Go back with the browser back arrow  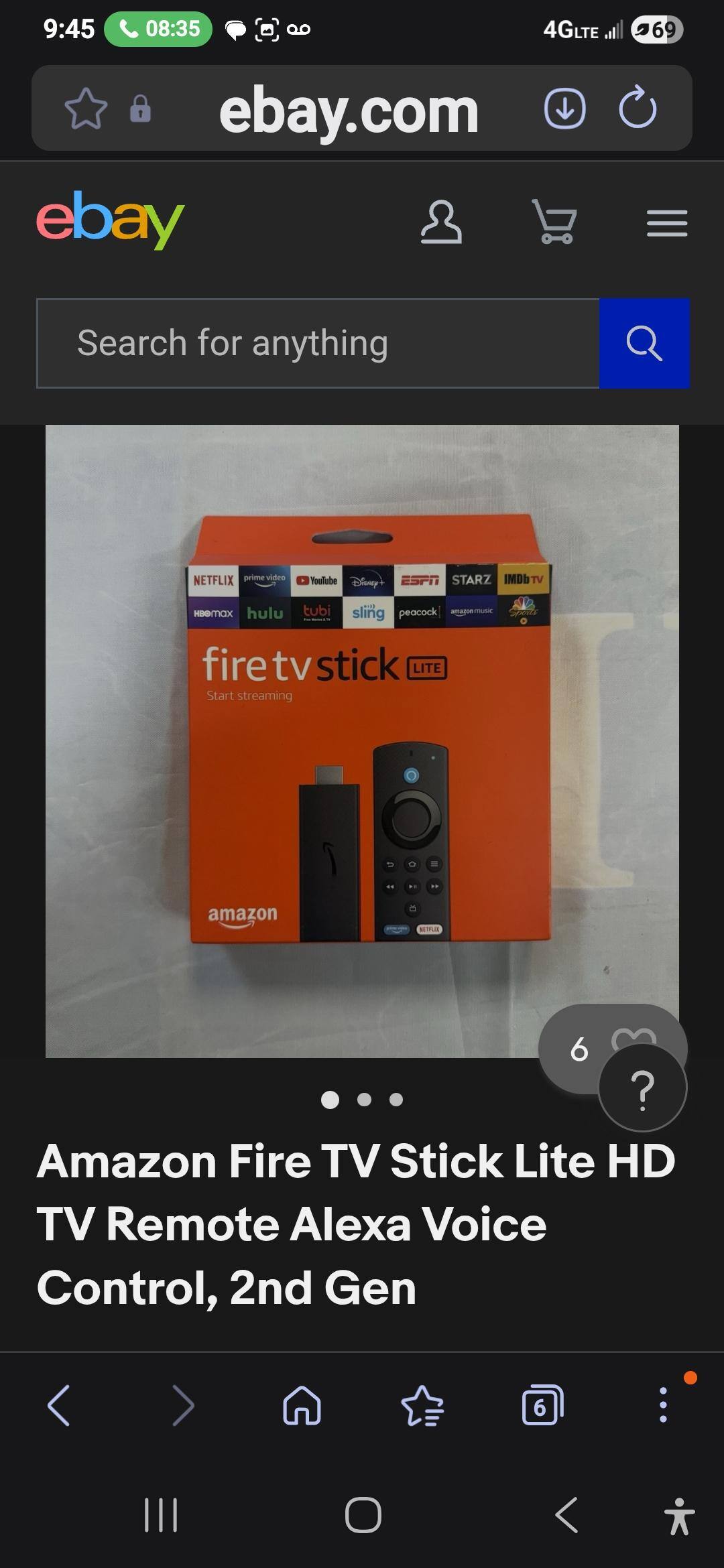(59, 1405)
